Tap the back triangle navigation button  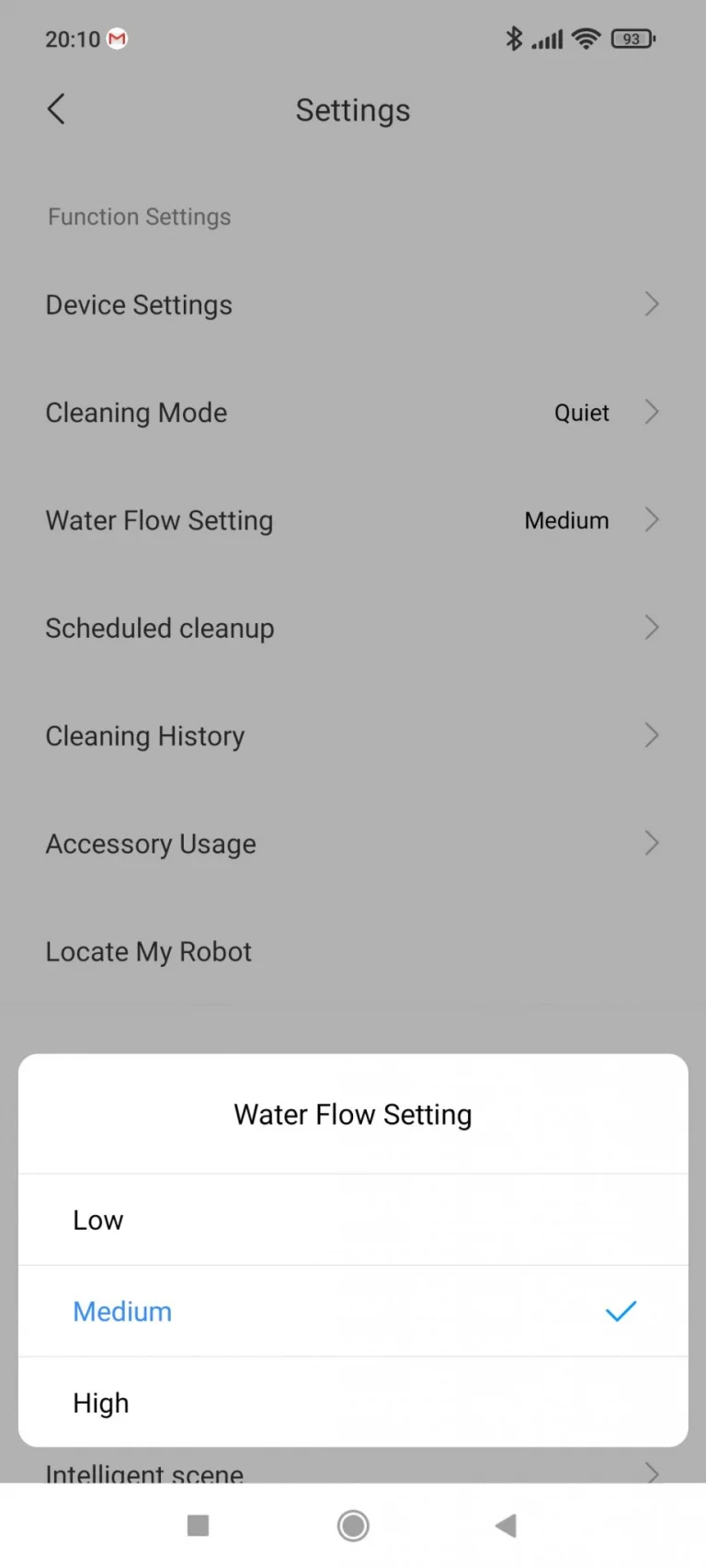(506, 1525)
